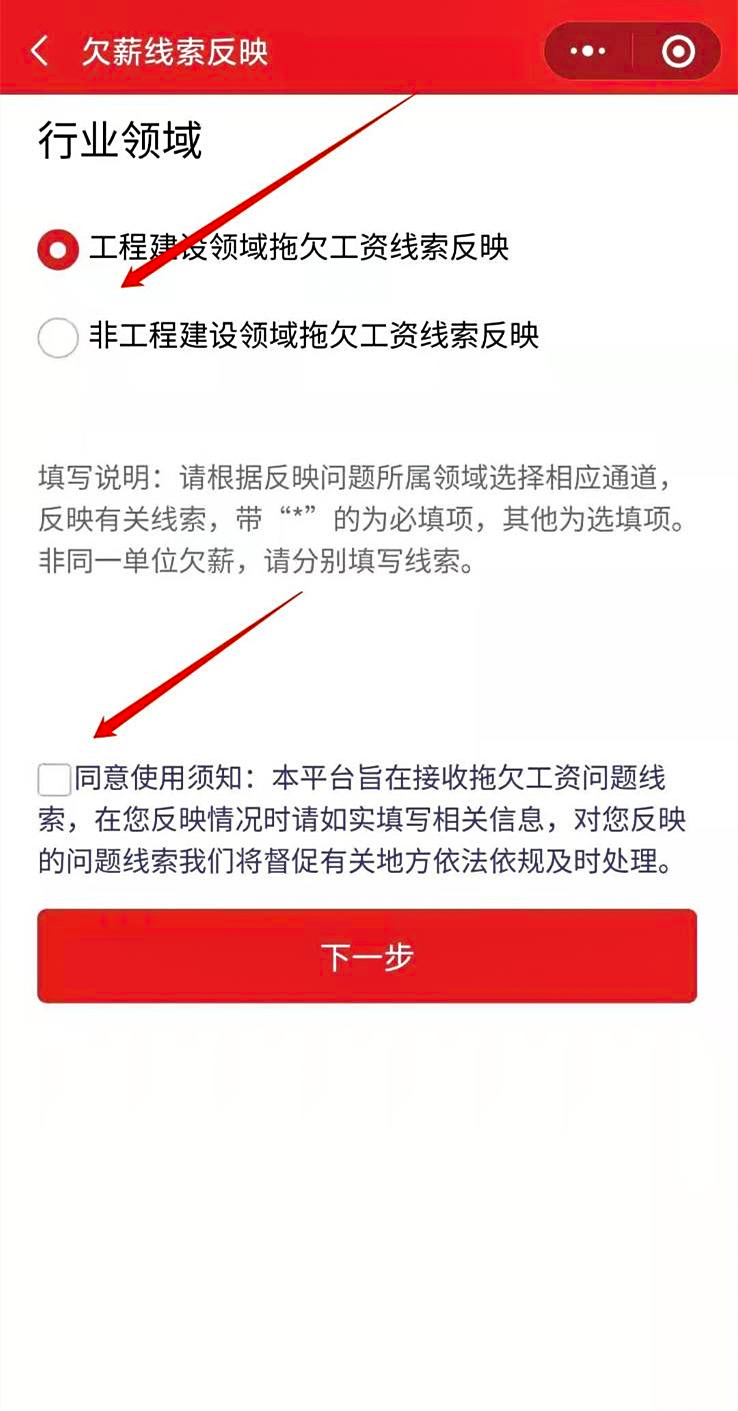Go back from 欠薪线索反映 page
Image resolution: width=738 pixels, height=1411 pixels.
(x=40, y=51)
